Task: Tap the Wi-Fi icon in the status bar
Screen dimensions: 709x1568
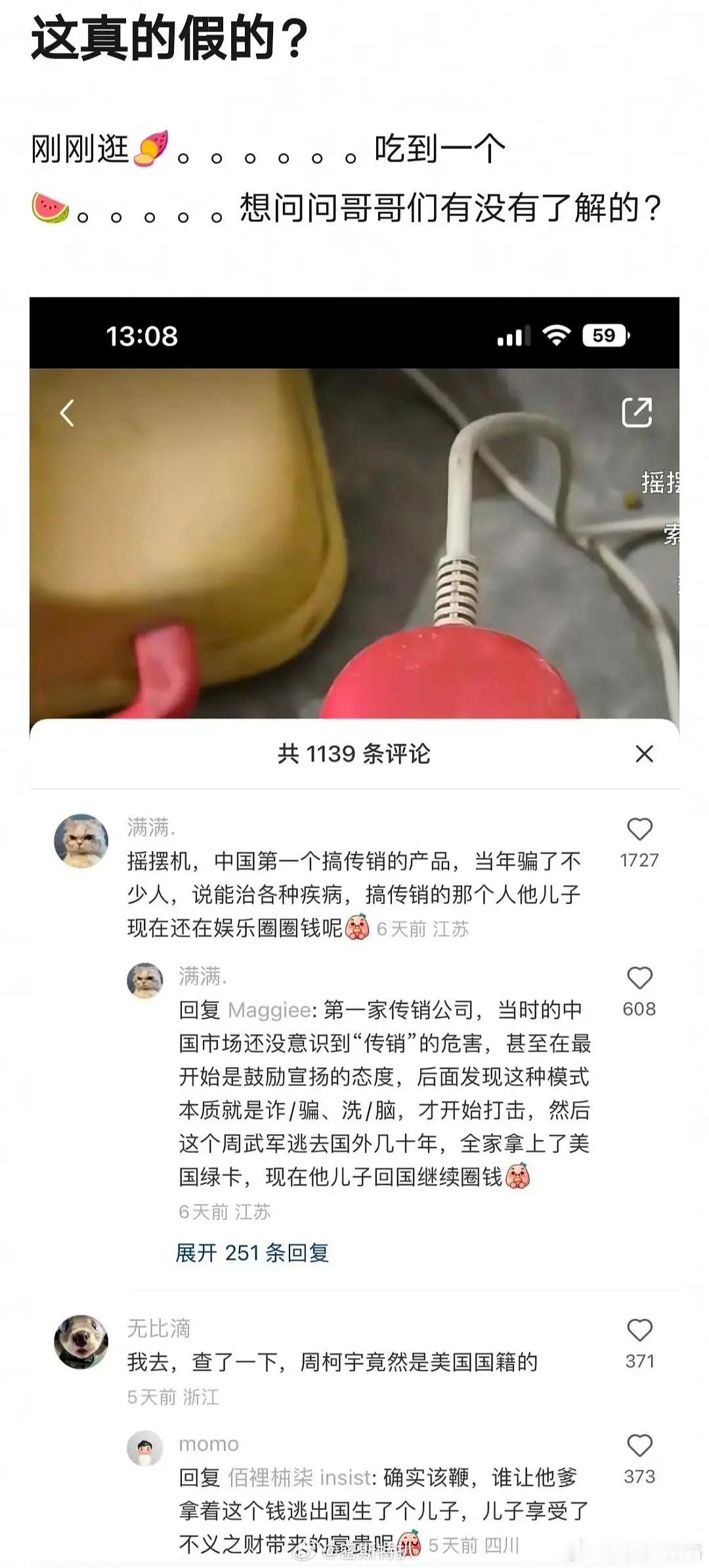Action: pos(555,336)
